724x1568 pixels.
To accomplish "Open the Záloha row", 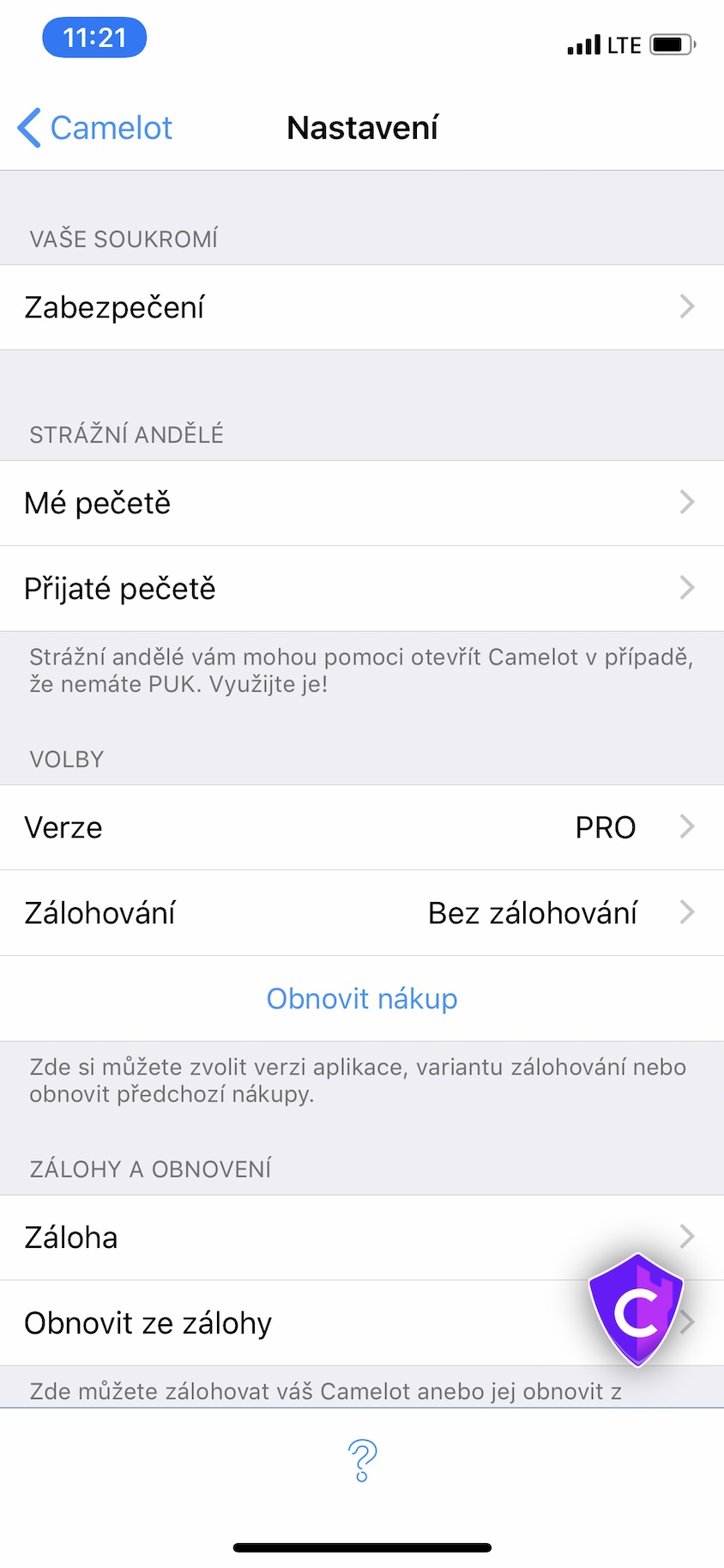I will [362, 1238].
